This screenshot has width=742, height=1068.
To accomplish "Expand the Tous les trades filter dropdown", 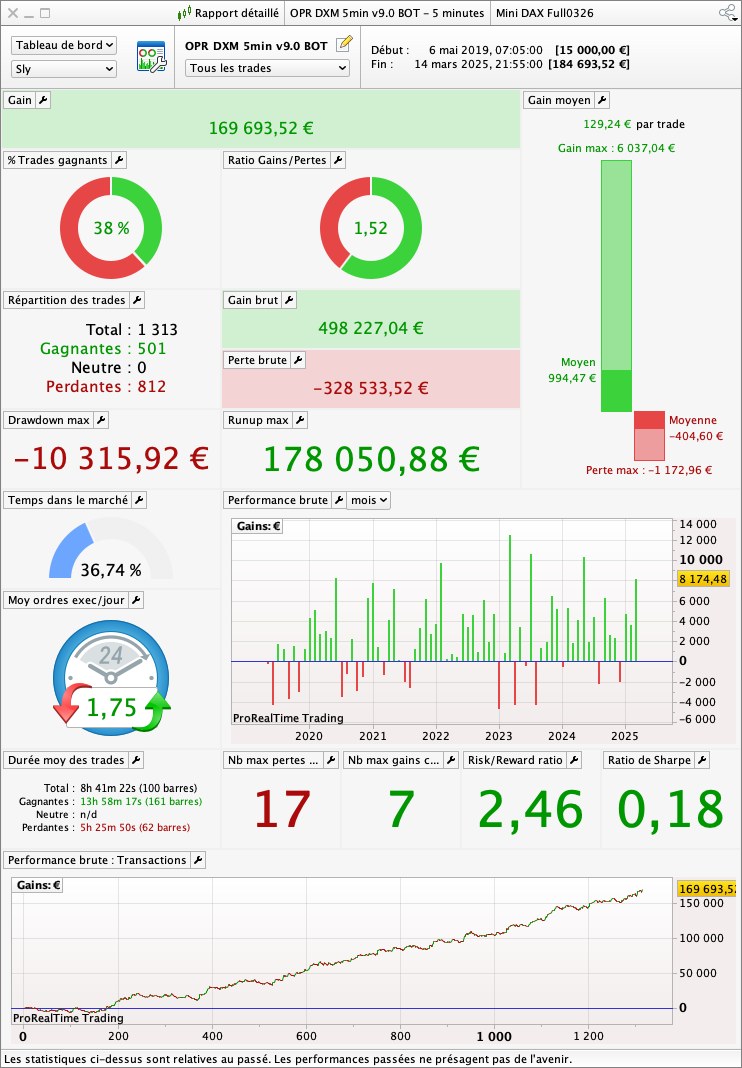I will click(266, 68).
